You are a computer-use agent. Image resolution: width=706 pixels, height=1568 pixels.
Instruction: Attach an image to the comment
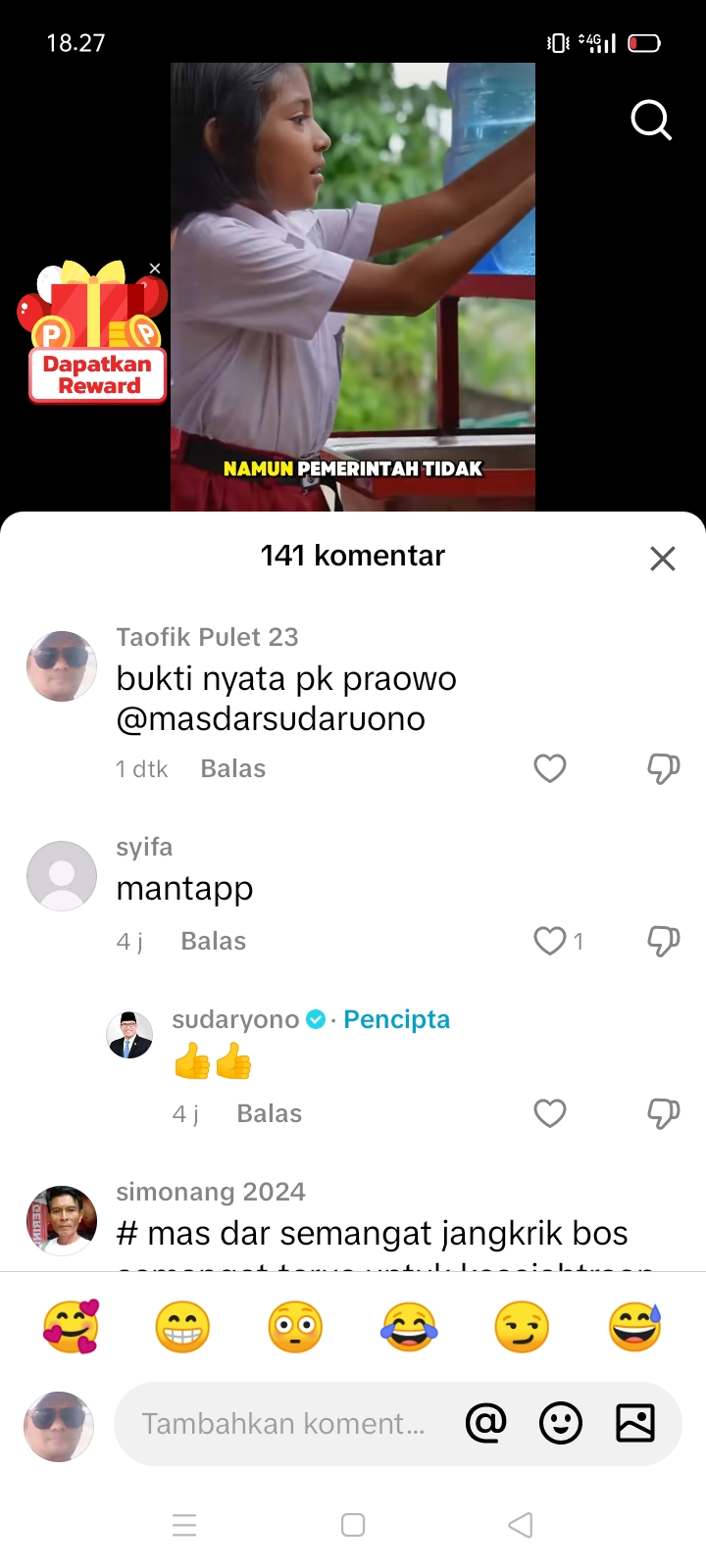point(635,1423)
